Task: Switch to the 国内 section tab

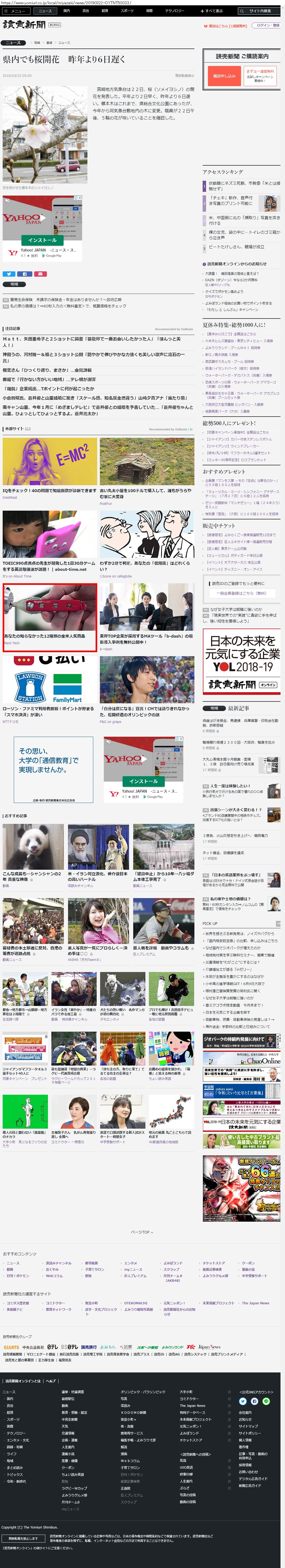Action: (x=67, y=11)
